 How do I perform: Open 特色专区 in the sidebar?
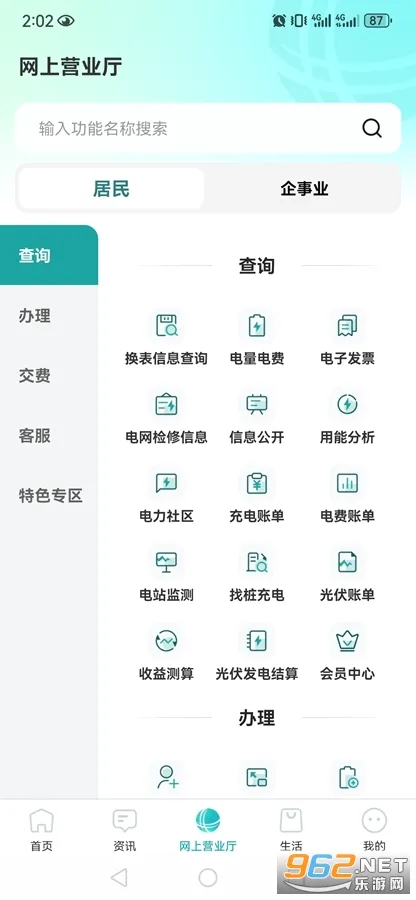coord(49,495)
